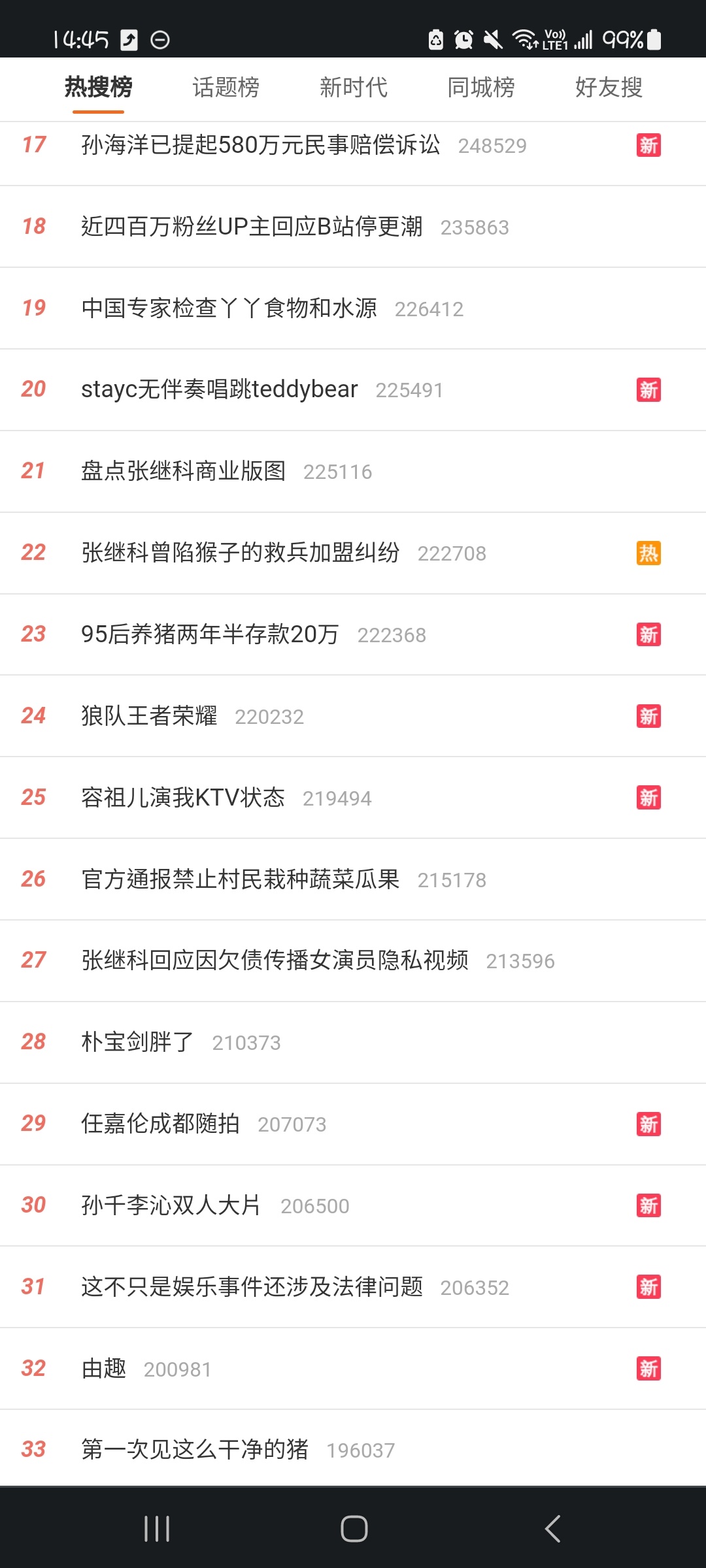This screenshot has height=1568, width=706.
Task: Open topic 中国专家检查丫丫食物和水源
Action: [353, 308]
